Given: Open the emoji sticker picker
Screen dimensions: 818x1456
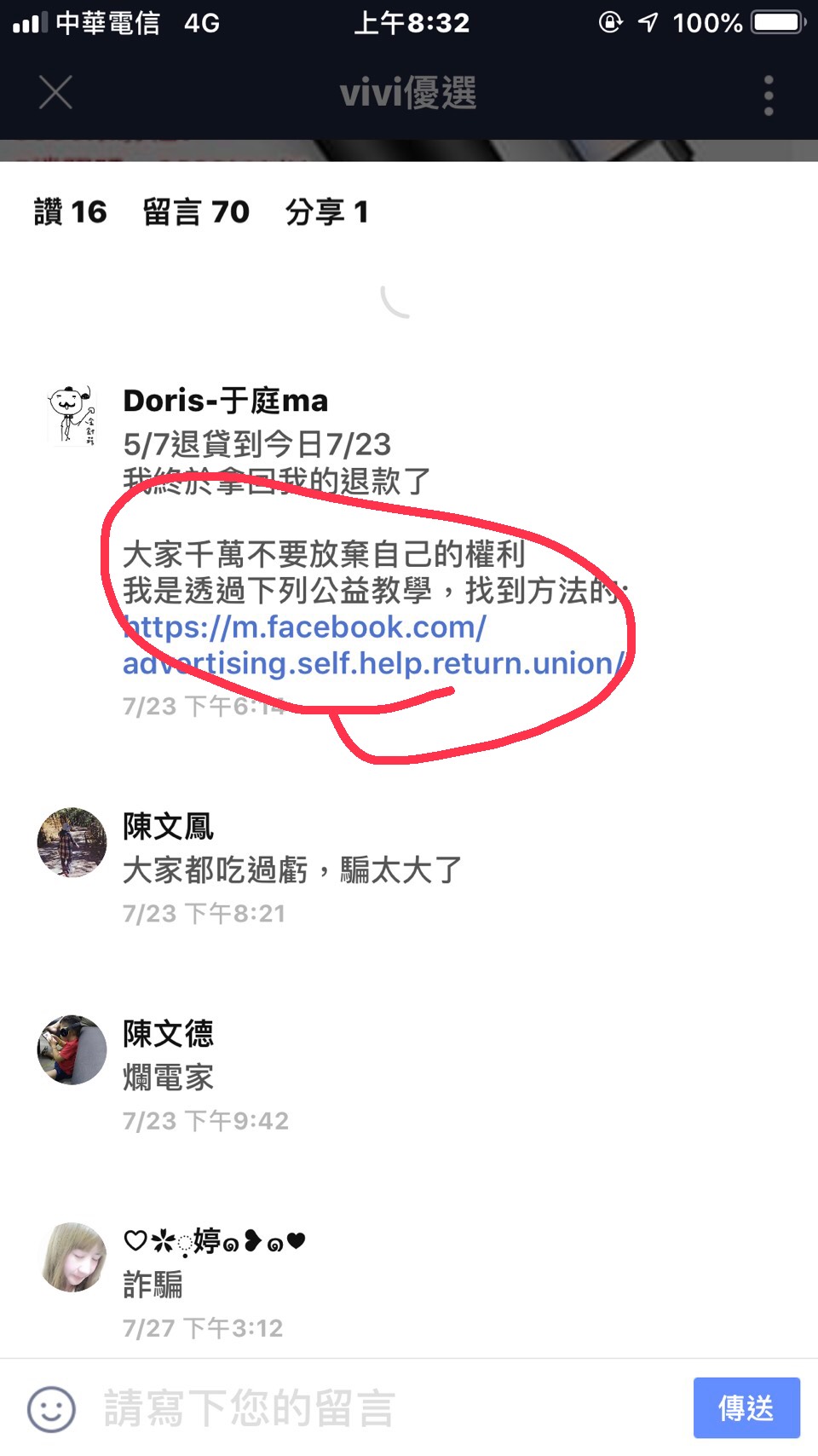Looking at the screenshot, I should [x=51, y=1408].
